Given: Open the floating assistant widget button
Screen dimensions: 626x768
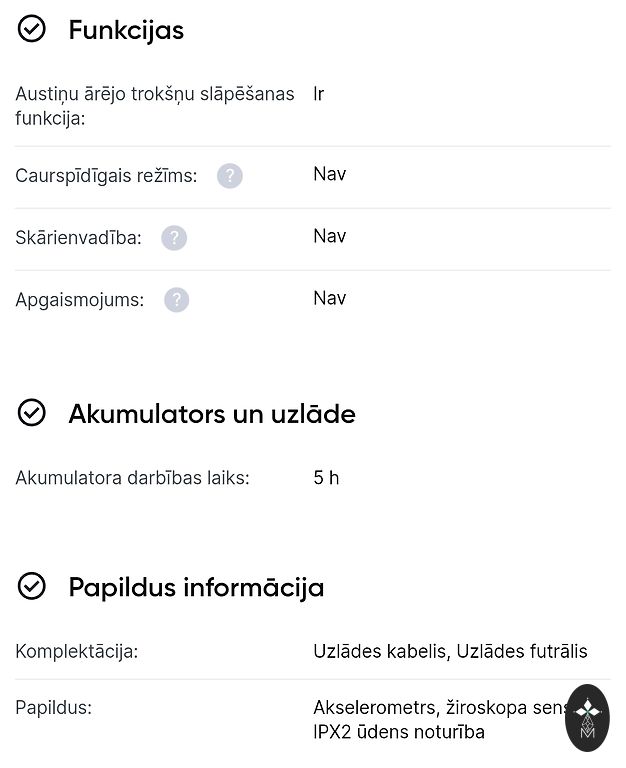Looking at the screenshot, I should point(587,717).
